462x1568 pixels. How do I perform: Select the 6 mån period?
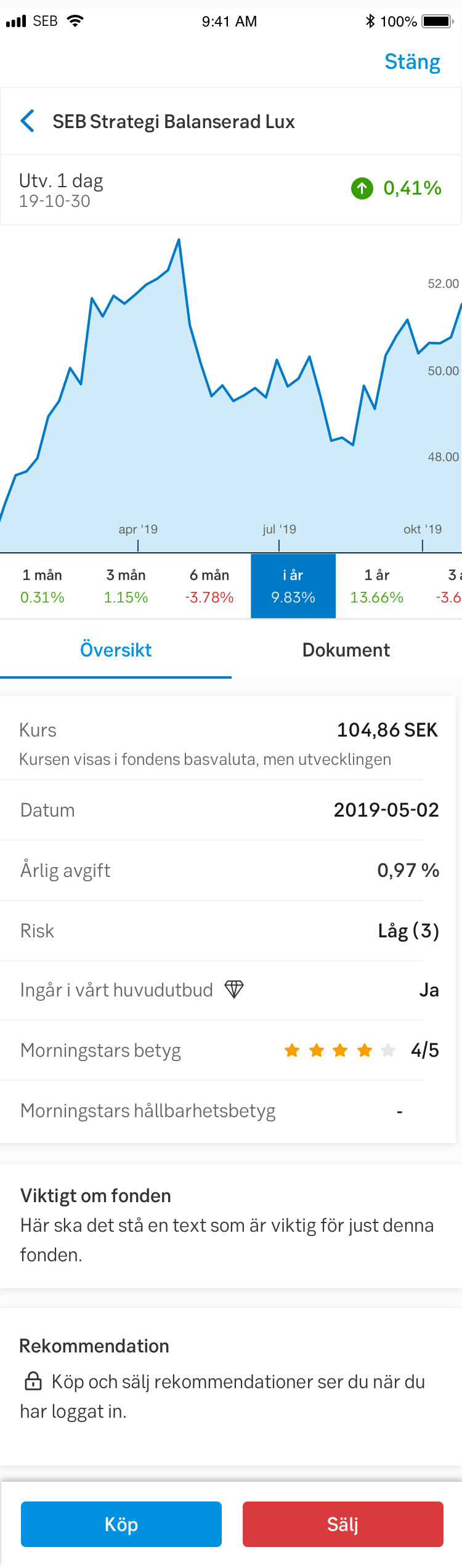click(x=209, y=586)
